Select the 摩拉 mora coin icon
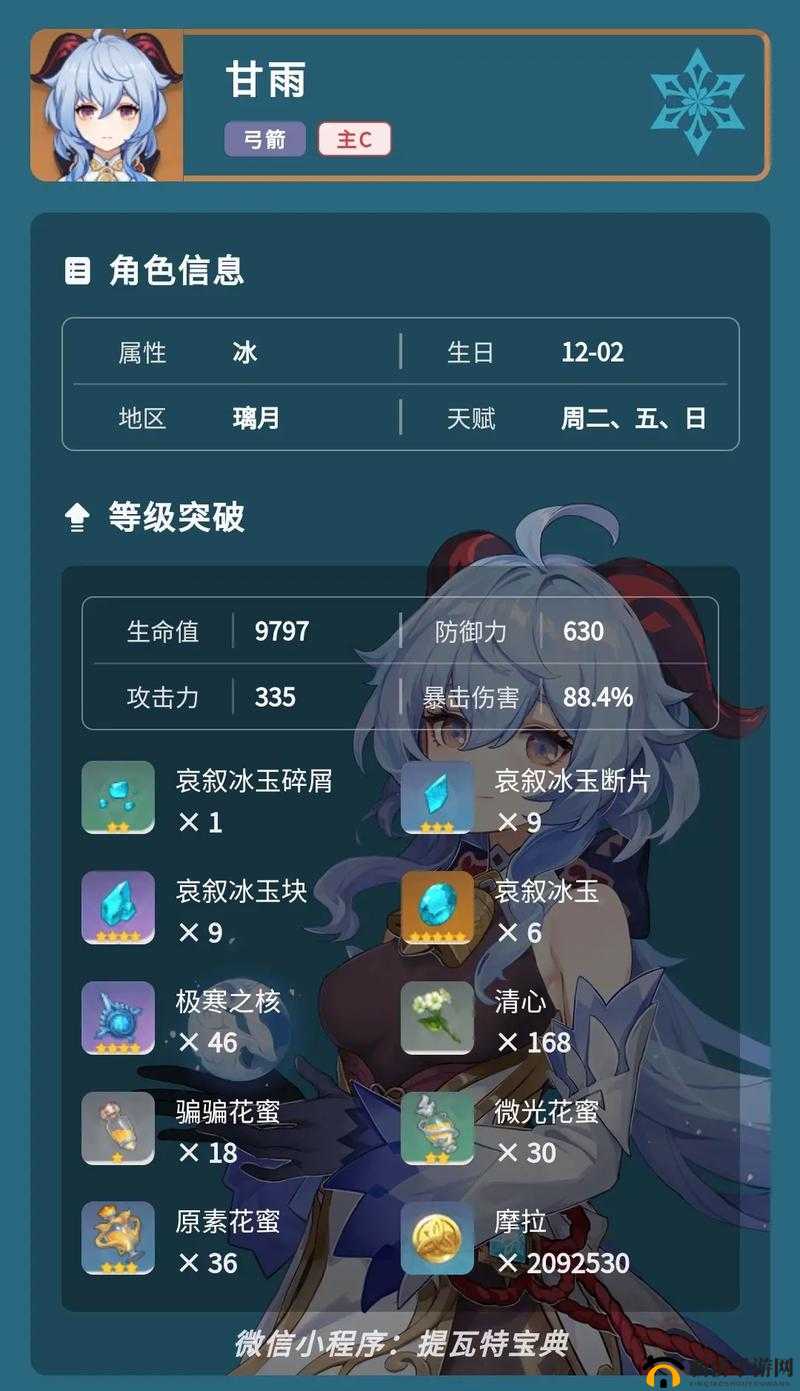The width and height of the screenshot is (800, 1391). [437, 1238]
